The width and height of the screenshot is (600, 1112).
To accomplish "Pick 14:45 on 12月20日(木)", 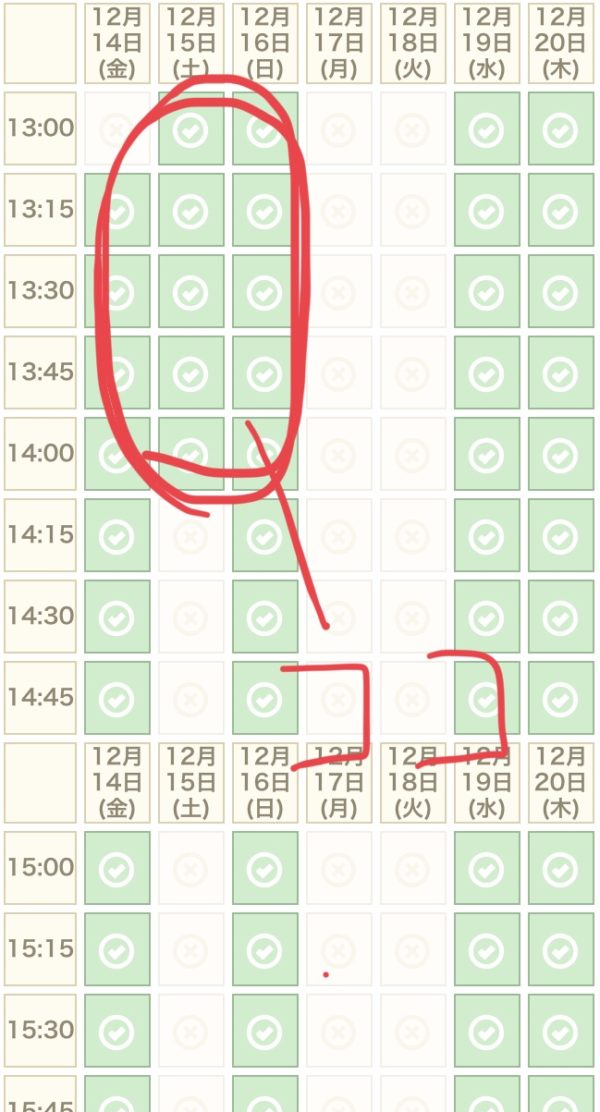I will click(x=560, y=698).
